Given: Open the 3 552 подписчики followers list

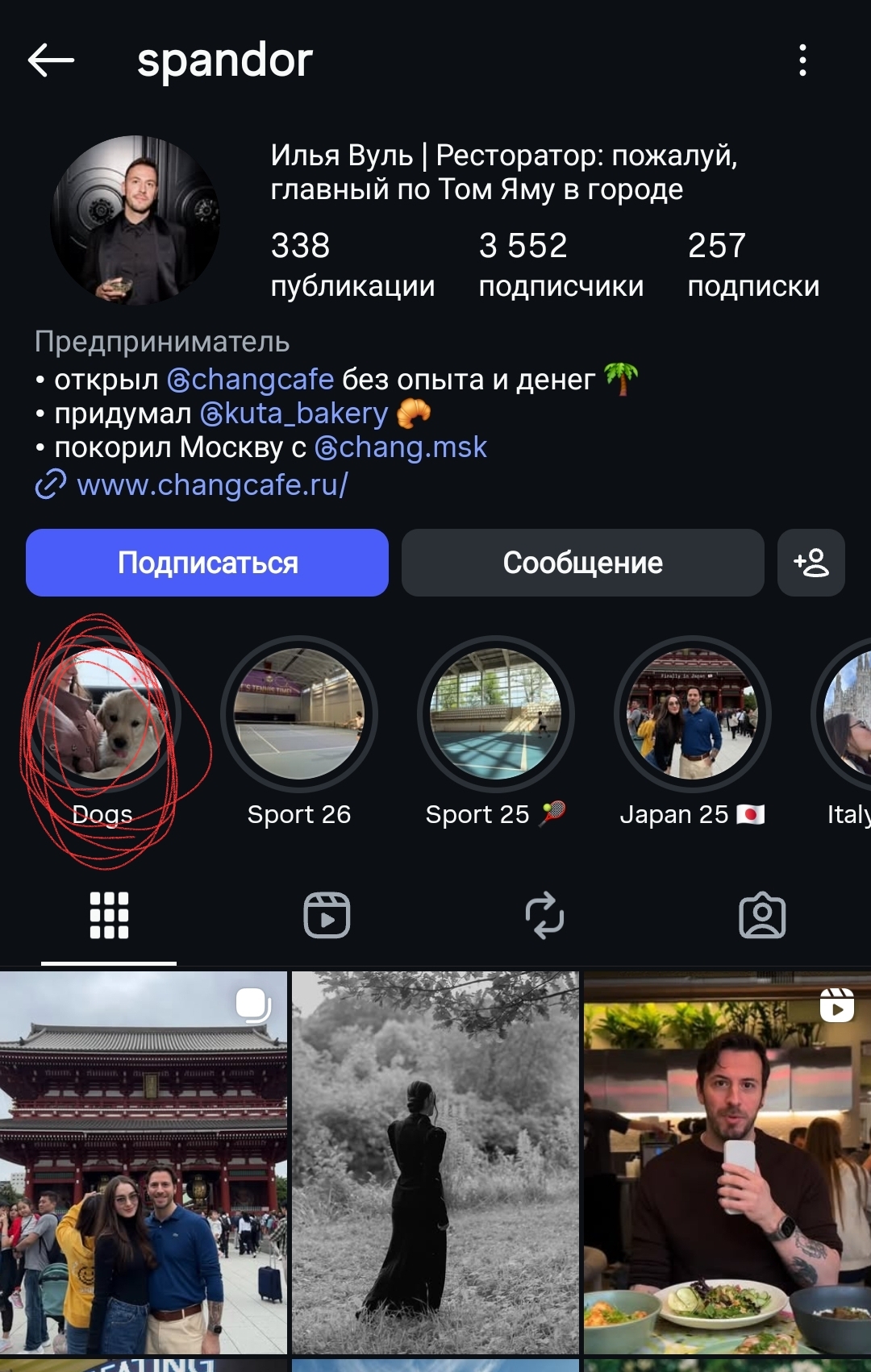Looking at the screenshot, I should [x=561, y=264].
